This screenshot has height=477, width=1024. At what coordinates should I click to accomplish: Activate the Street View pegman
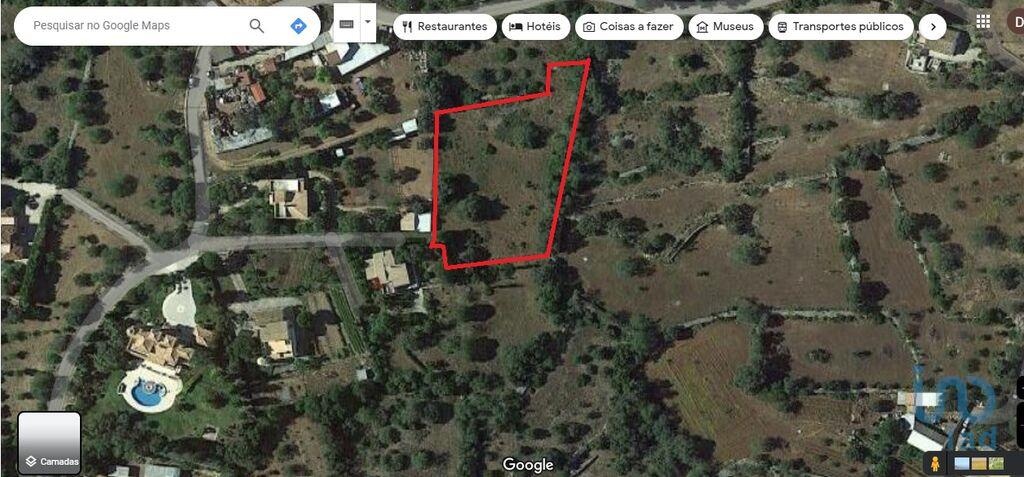(x=936, y=463)
